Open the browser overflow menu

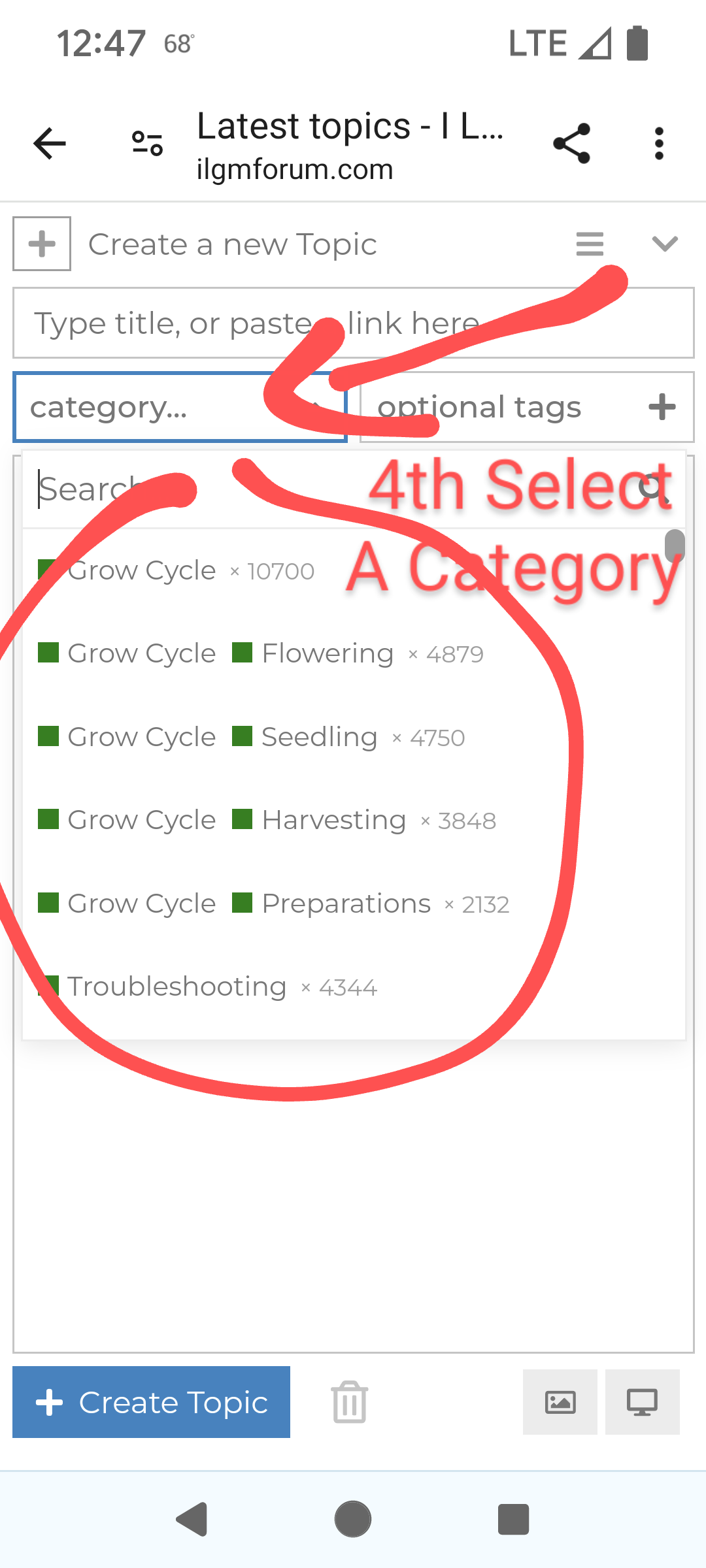[x=659, y=144]
